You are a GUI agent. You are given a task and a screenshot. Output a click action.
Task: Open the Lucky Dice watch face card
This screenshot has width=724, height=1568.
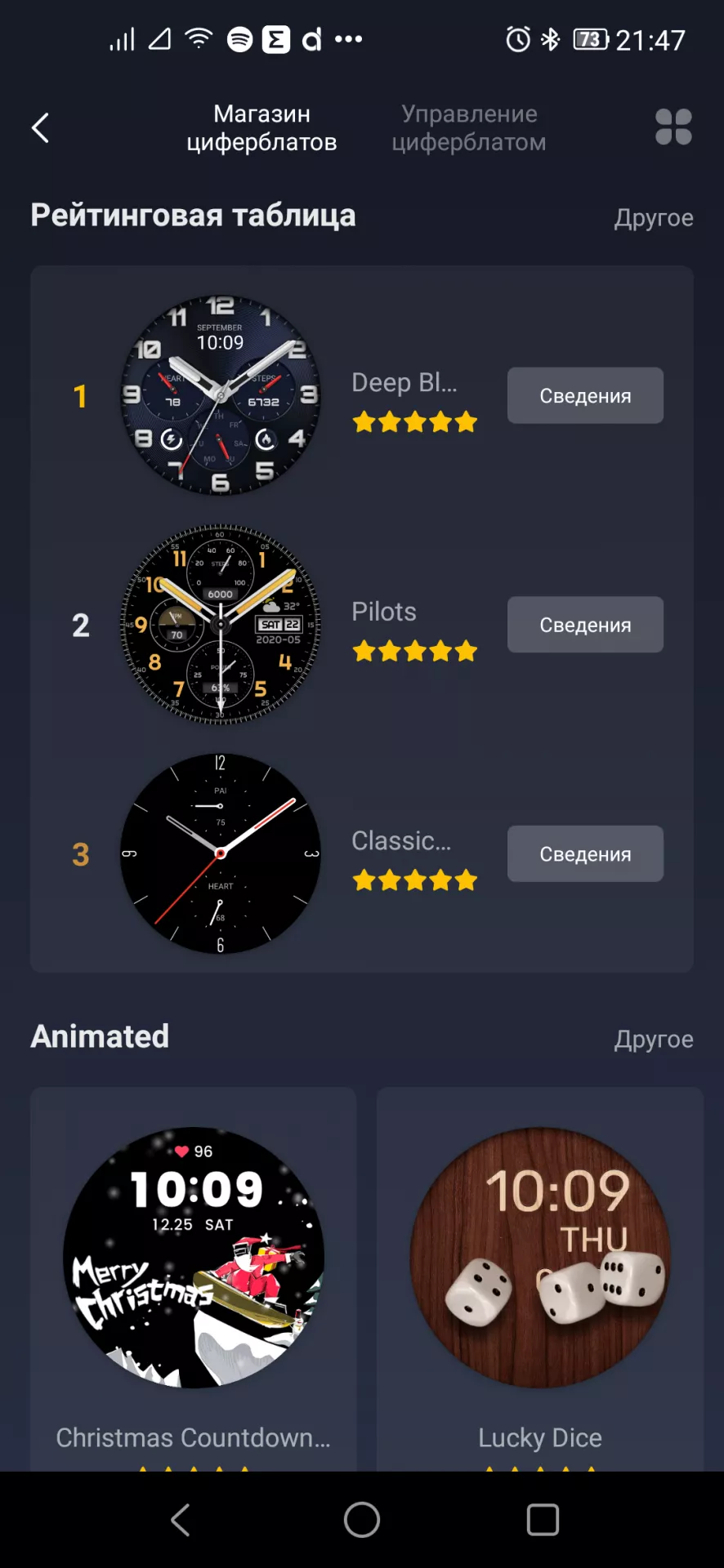[540, 1274]
